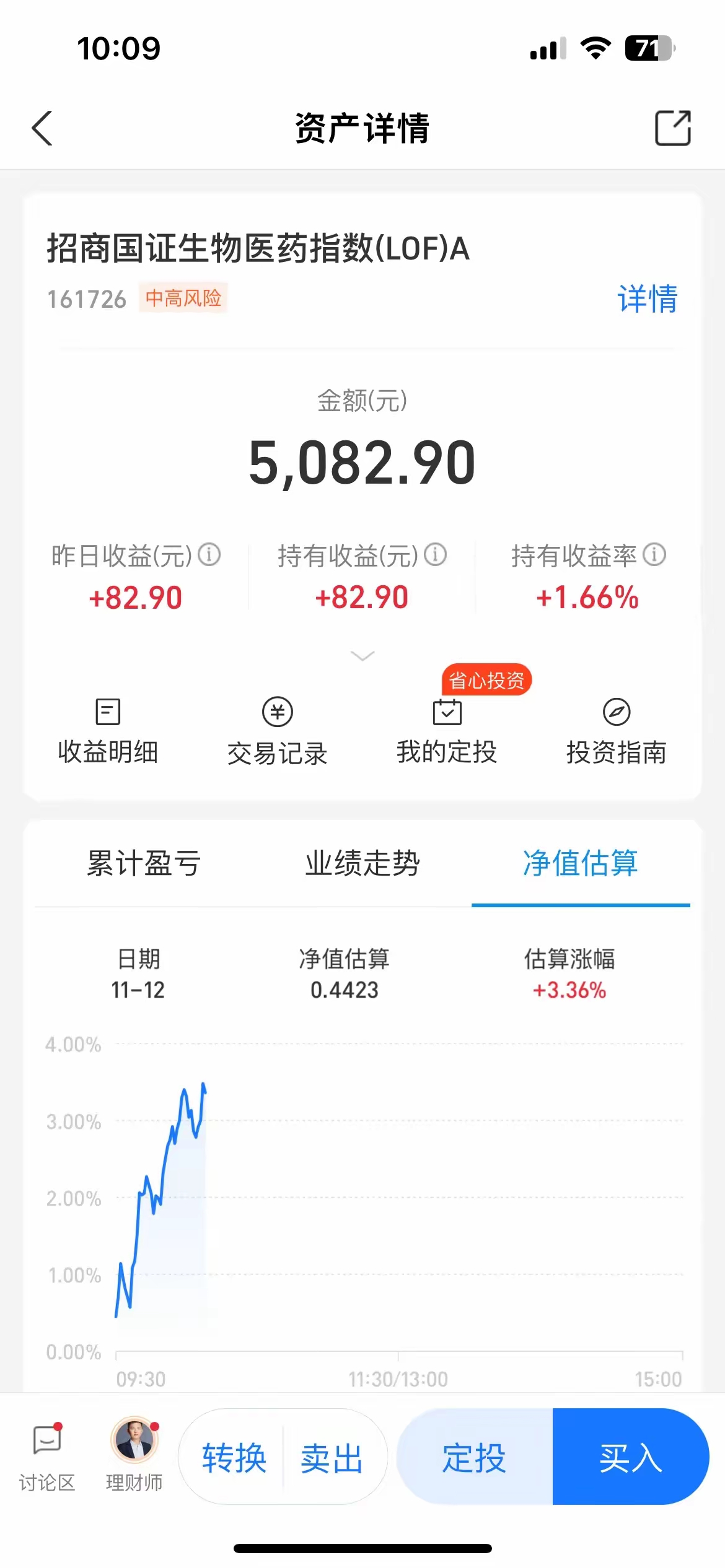Select the 净值估算 tab

pyautogui.click(x=581, y=863)
